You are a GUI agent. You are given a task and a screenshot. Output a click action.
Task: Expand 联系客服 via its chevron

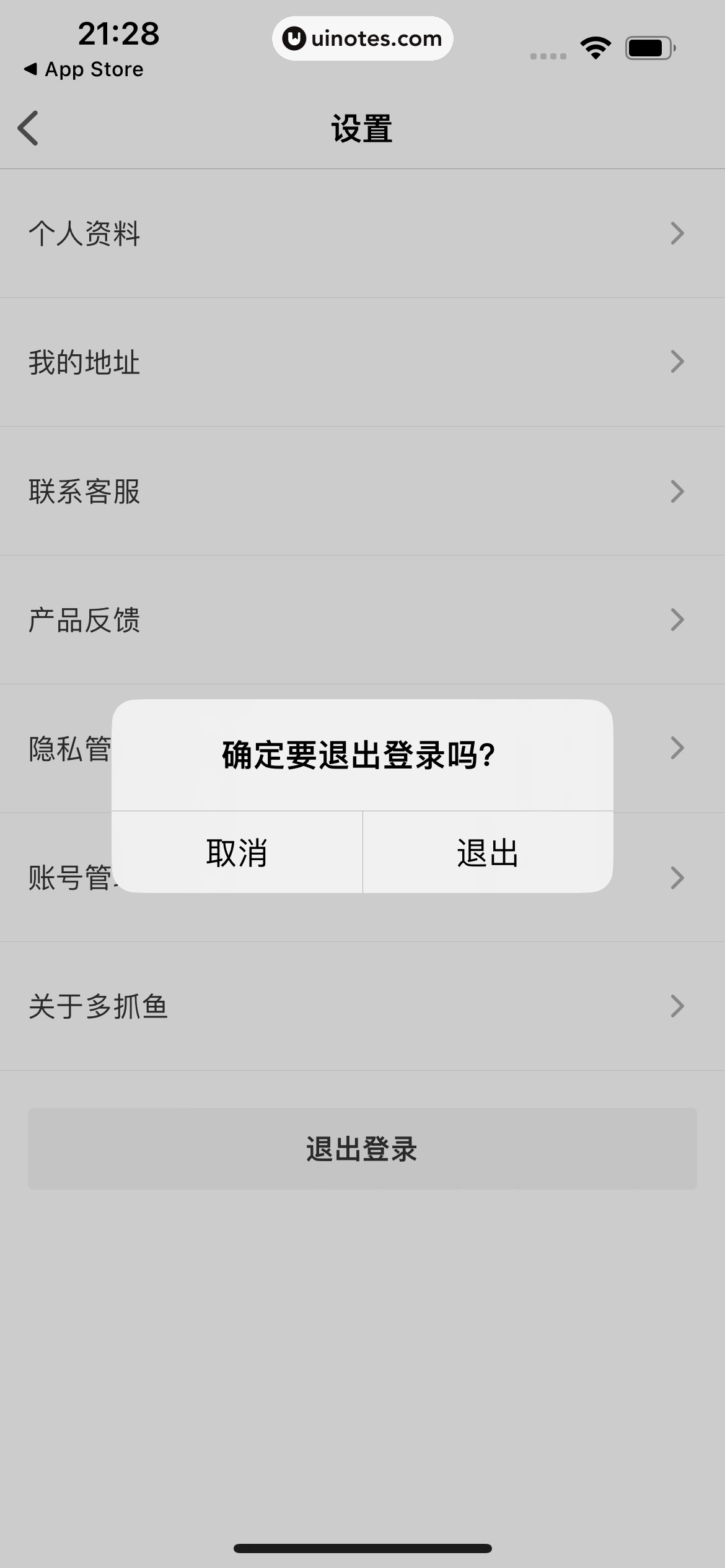coord(678,491)
